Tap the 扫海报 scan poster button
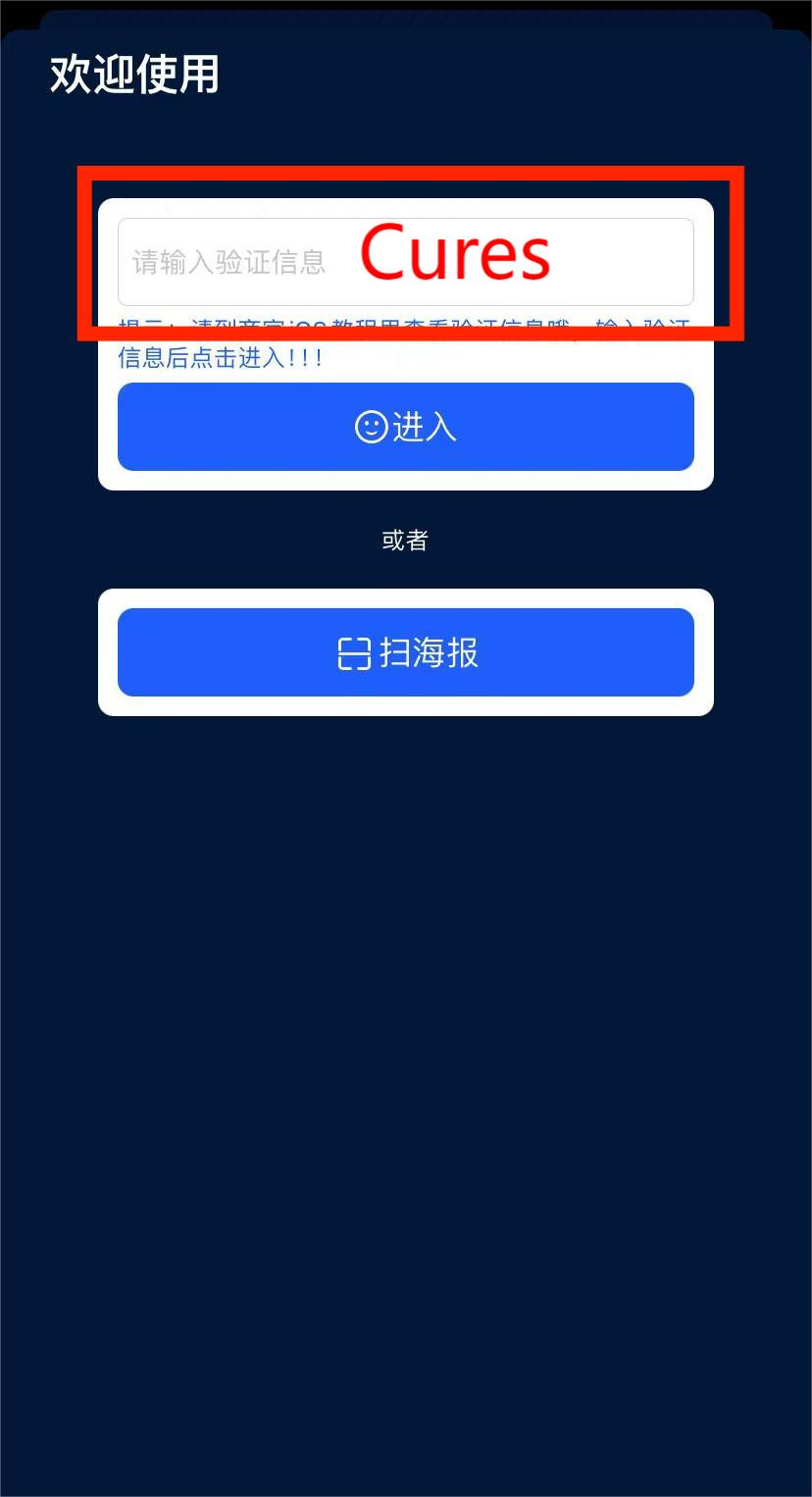This screenshot has width=812, height=1497. click(405, 652)
